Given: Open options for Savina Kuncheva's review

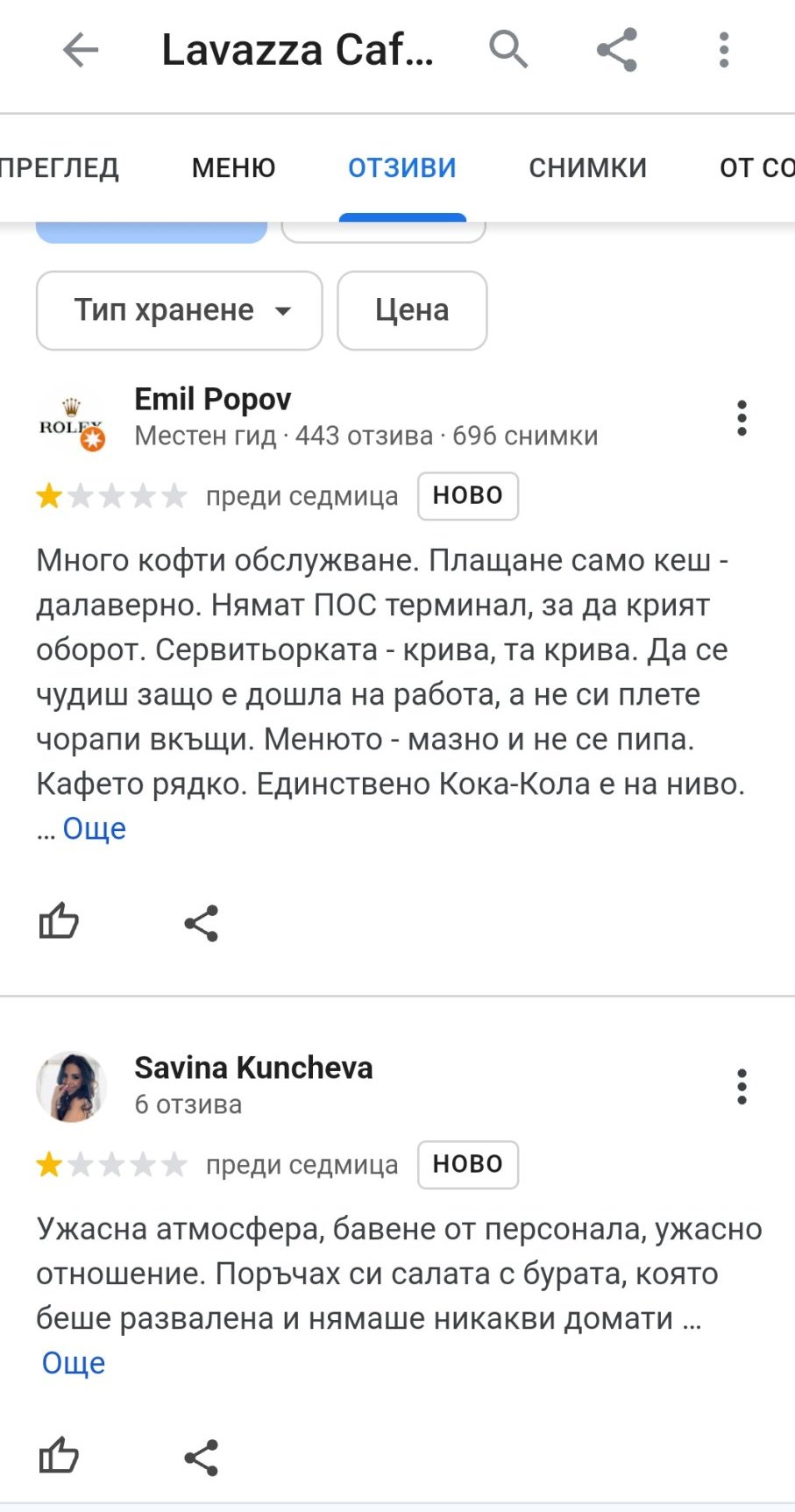Looking at the screenshot, I should pyautogui.click(x=742, y=1087).
